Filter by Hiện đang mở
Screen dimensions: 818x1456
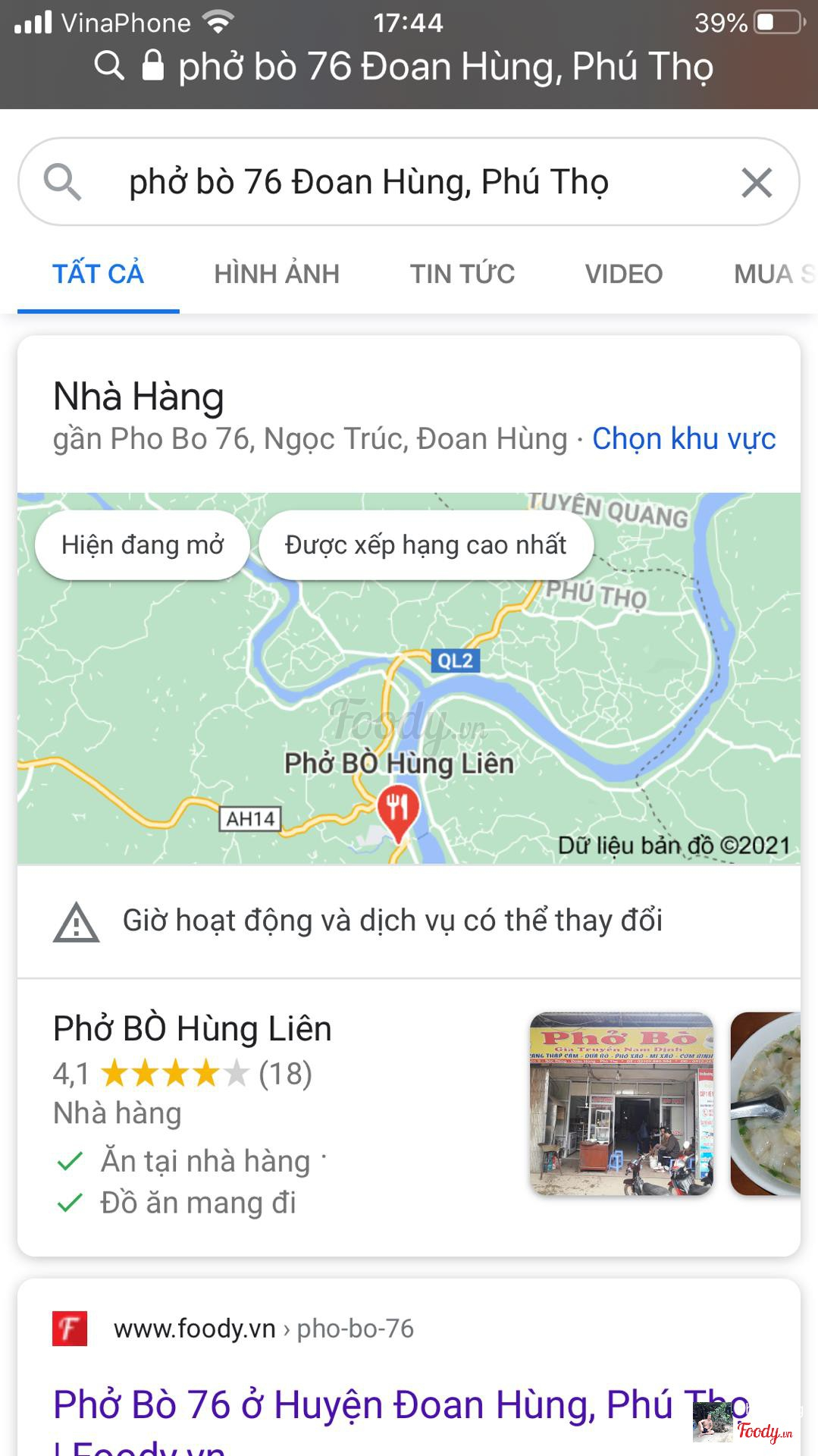(143, 544)
